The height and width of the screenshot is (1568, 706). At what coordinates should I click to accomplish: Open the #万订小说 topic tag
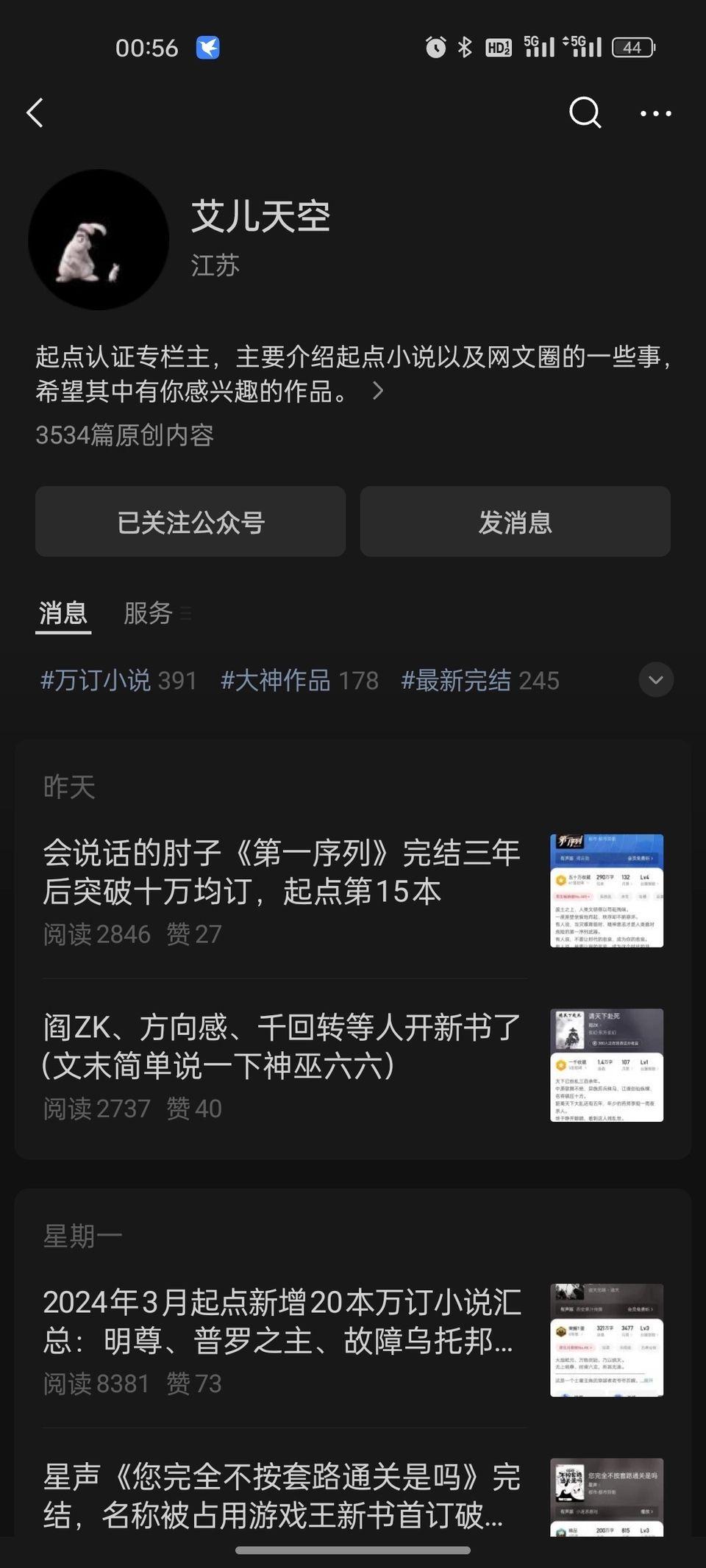[118, 680]
